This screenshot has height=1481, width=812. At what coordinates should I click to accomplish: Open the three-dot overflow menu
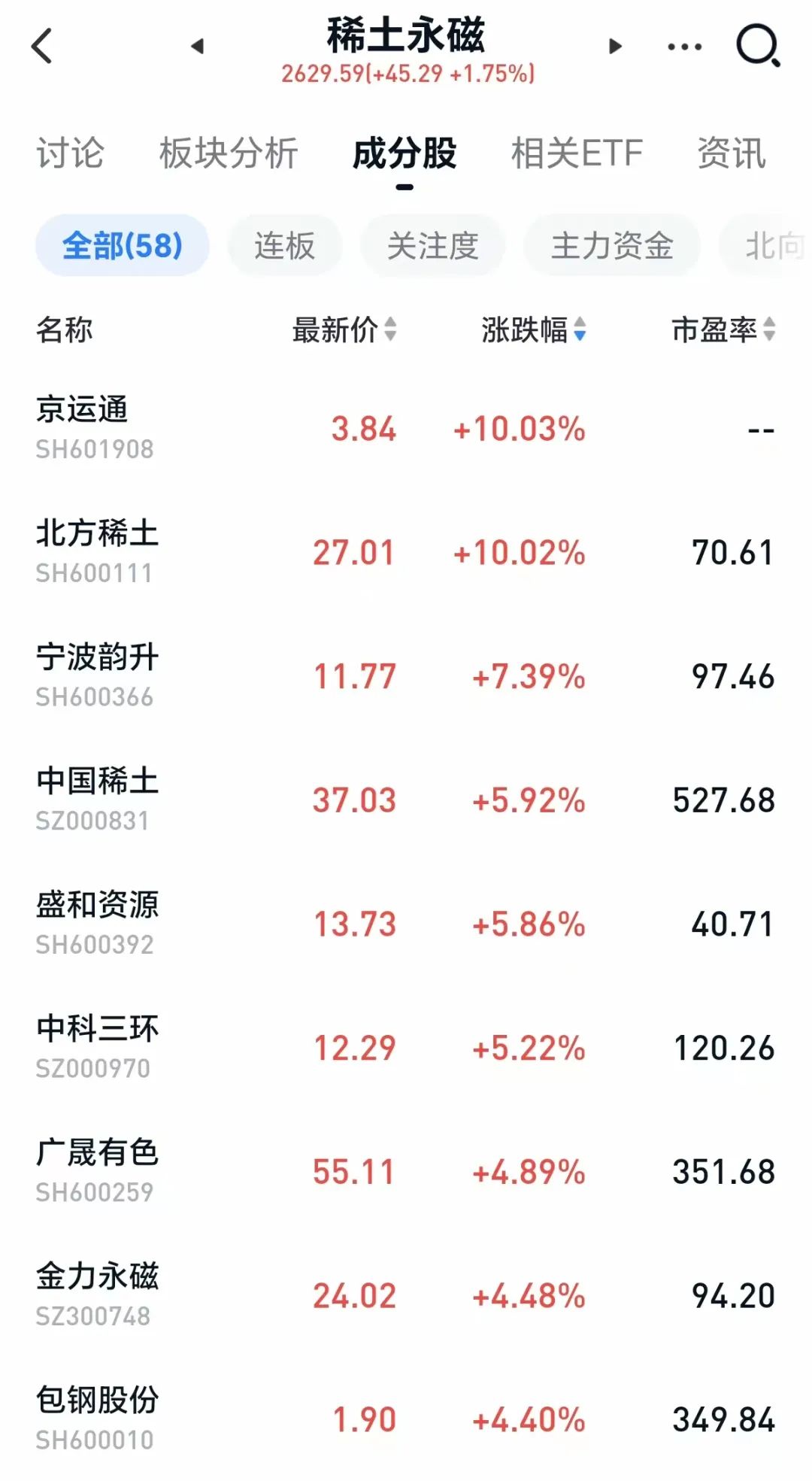click(x=685, y=47)
